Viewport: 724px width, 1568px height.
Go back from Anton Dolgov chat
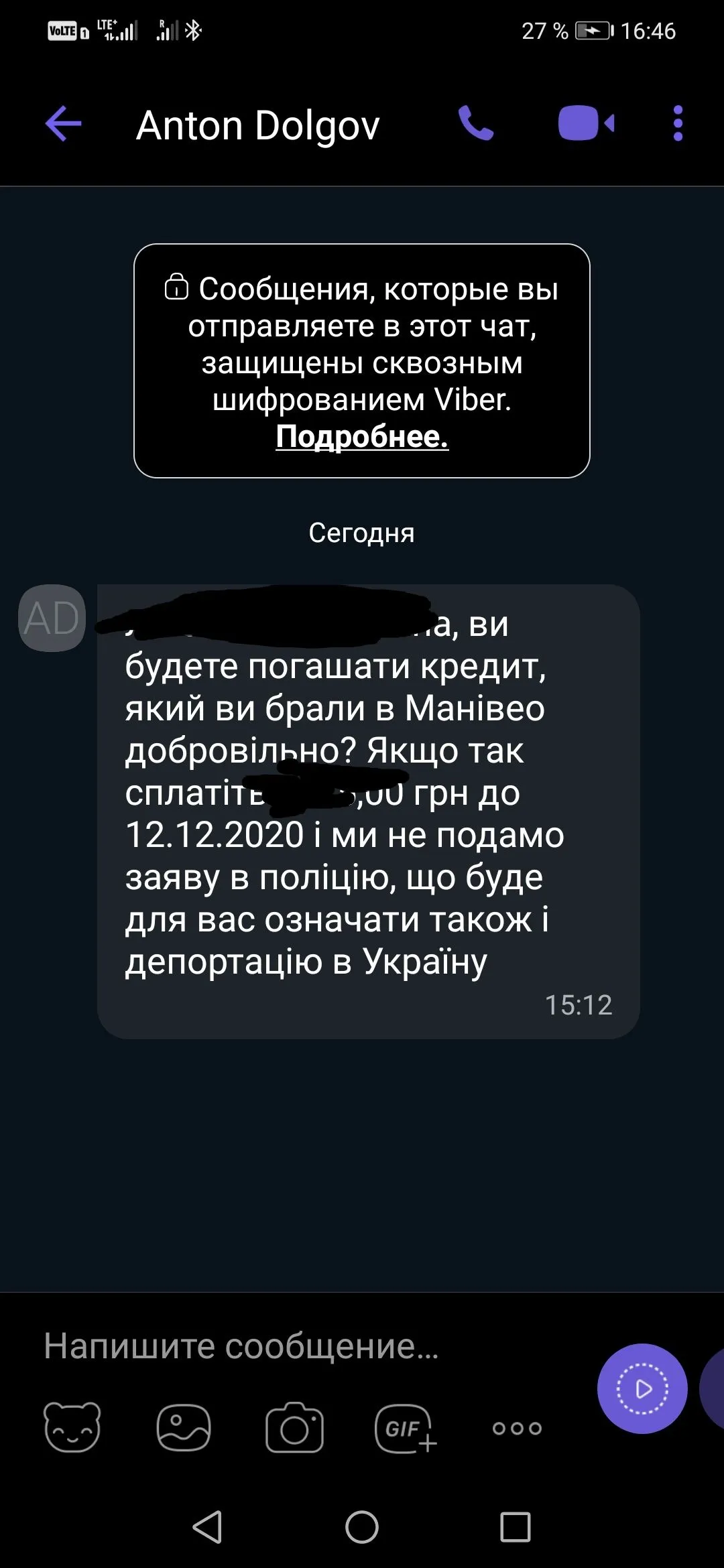63,124
